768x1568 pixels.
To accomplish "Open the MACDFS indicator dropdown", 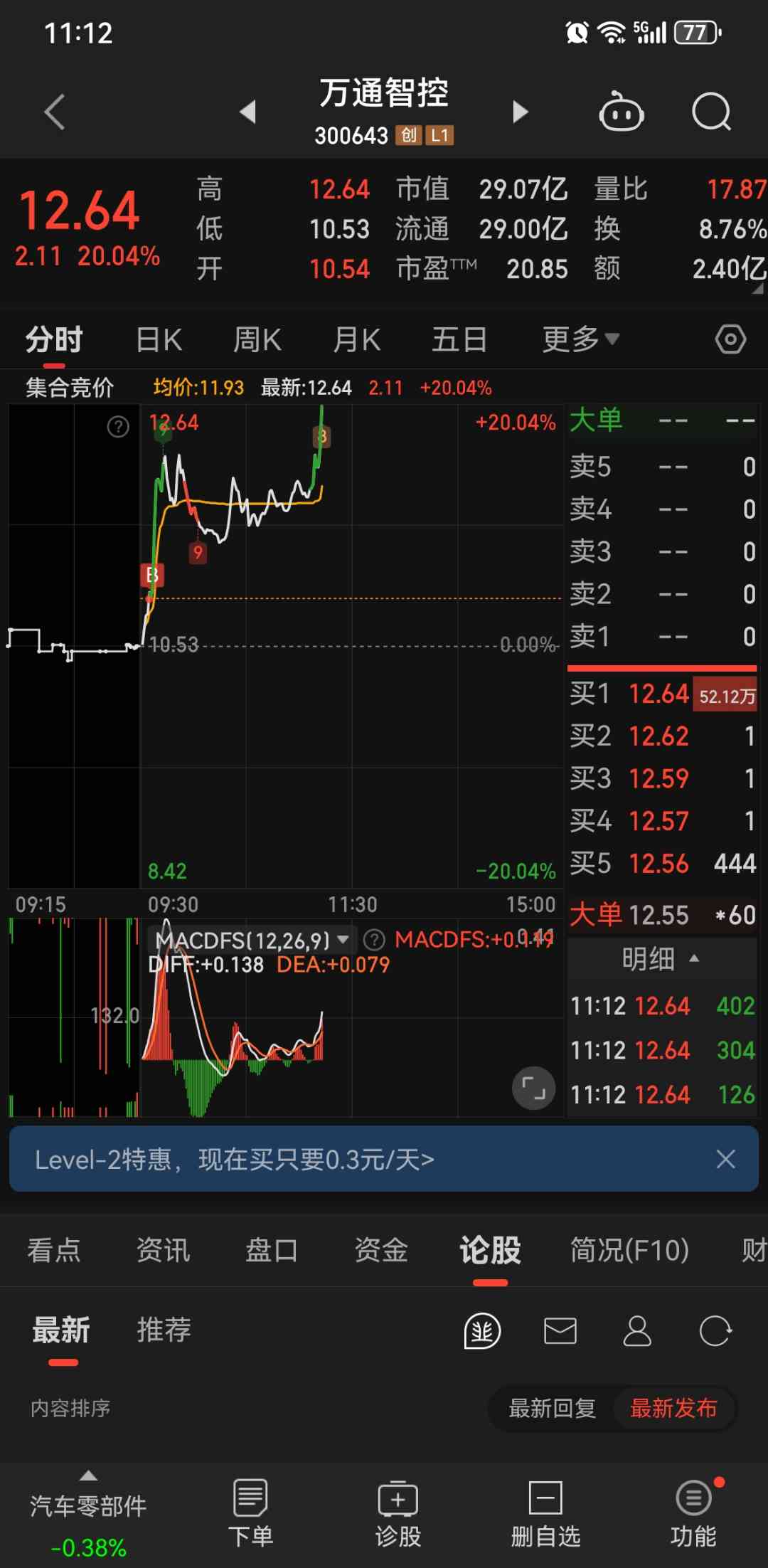I will tap(342, 940).
